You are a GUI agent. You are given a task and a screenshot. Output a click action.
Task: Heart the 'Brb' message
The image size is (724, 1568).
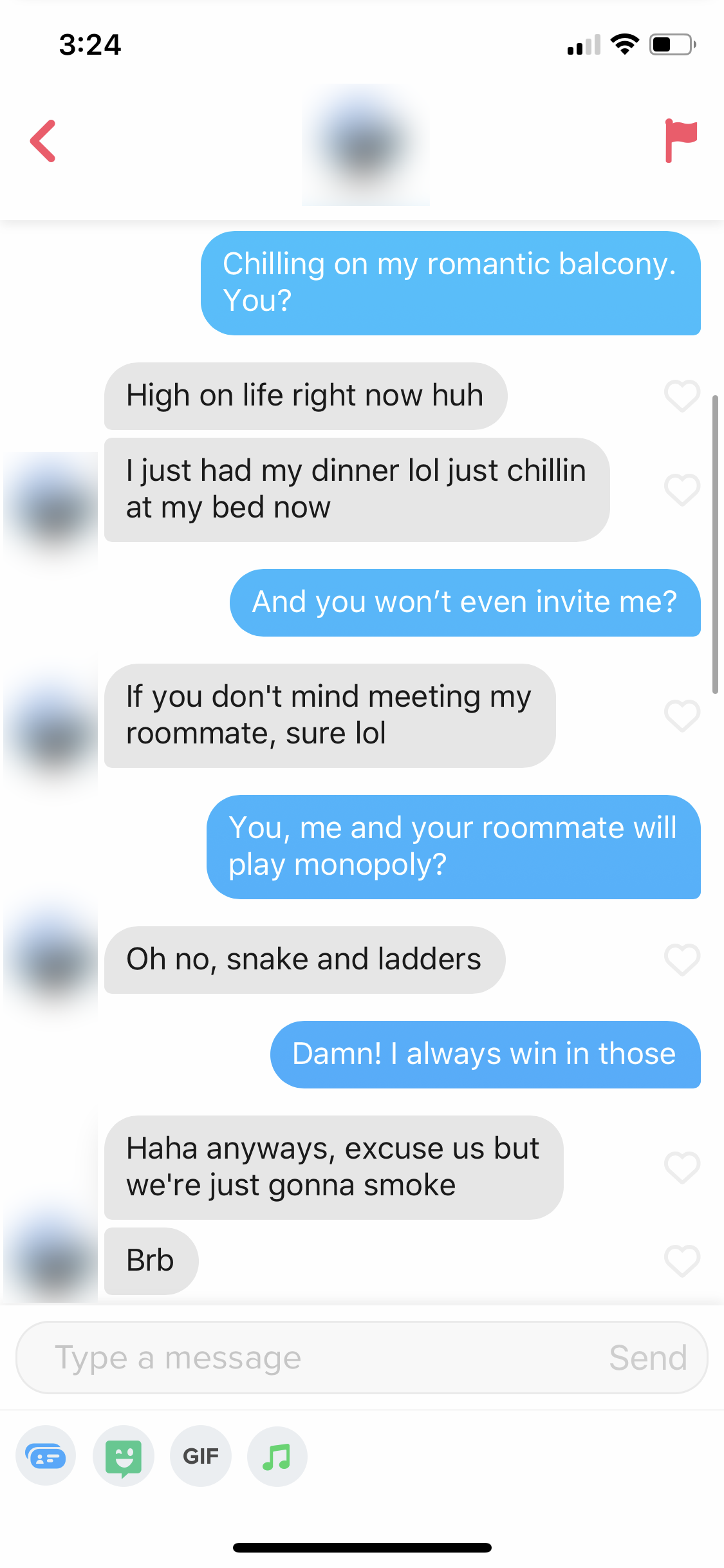[x=682, y=1261]
